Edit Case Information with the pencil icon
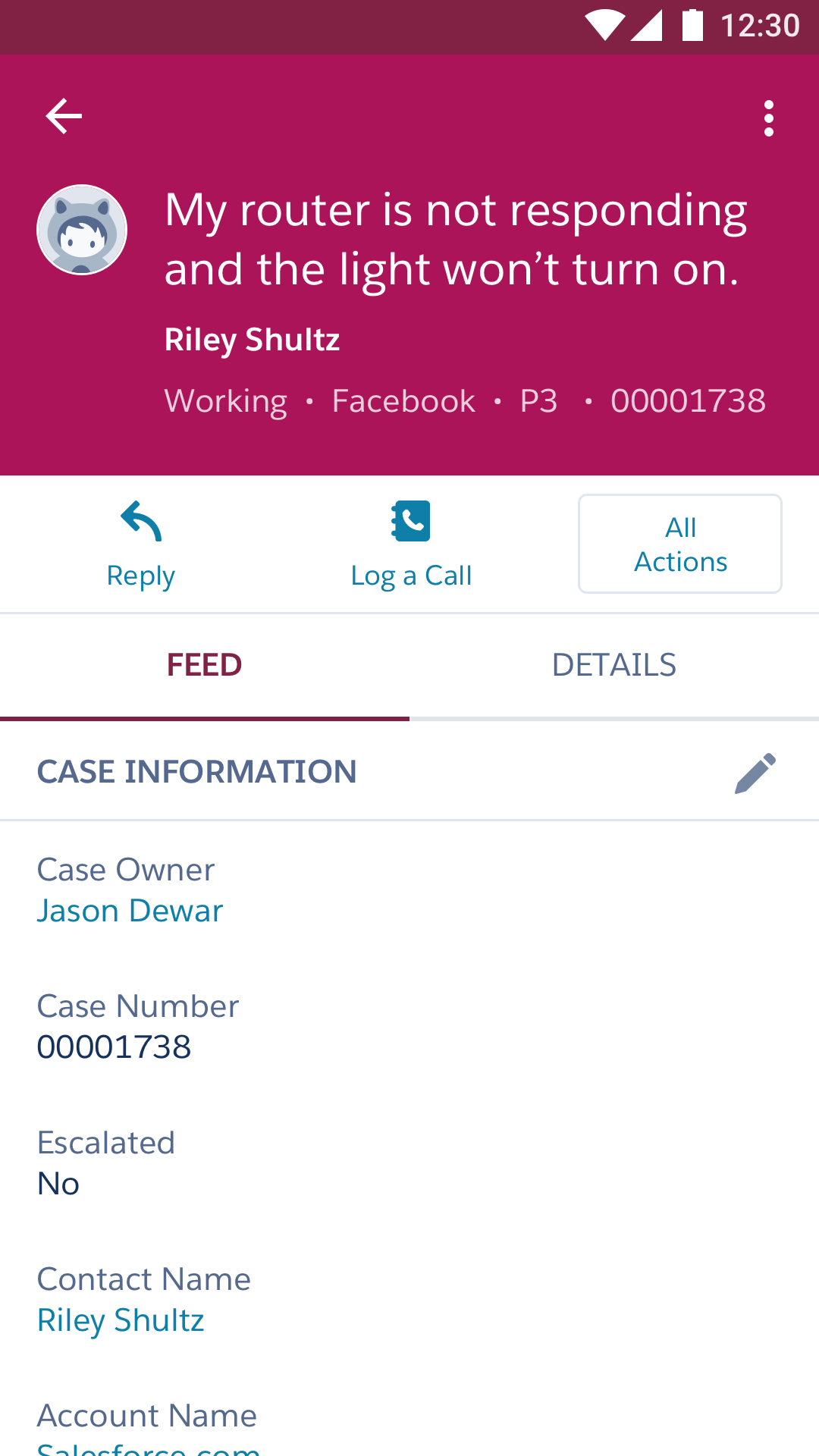 (x=755, y=773)
